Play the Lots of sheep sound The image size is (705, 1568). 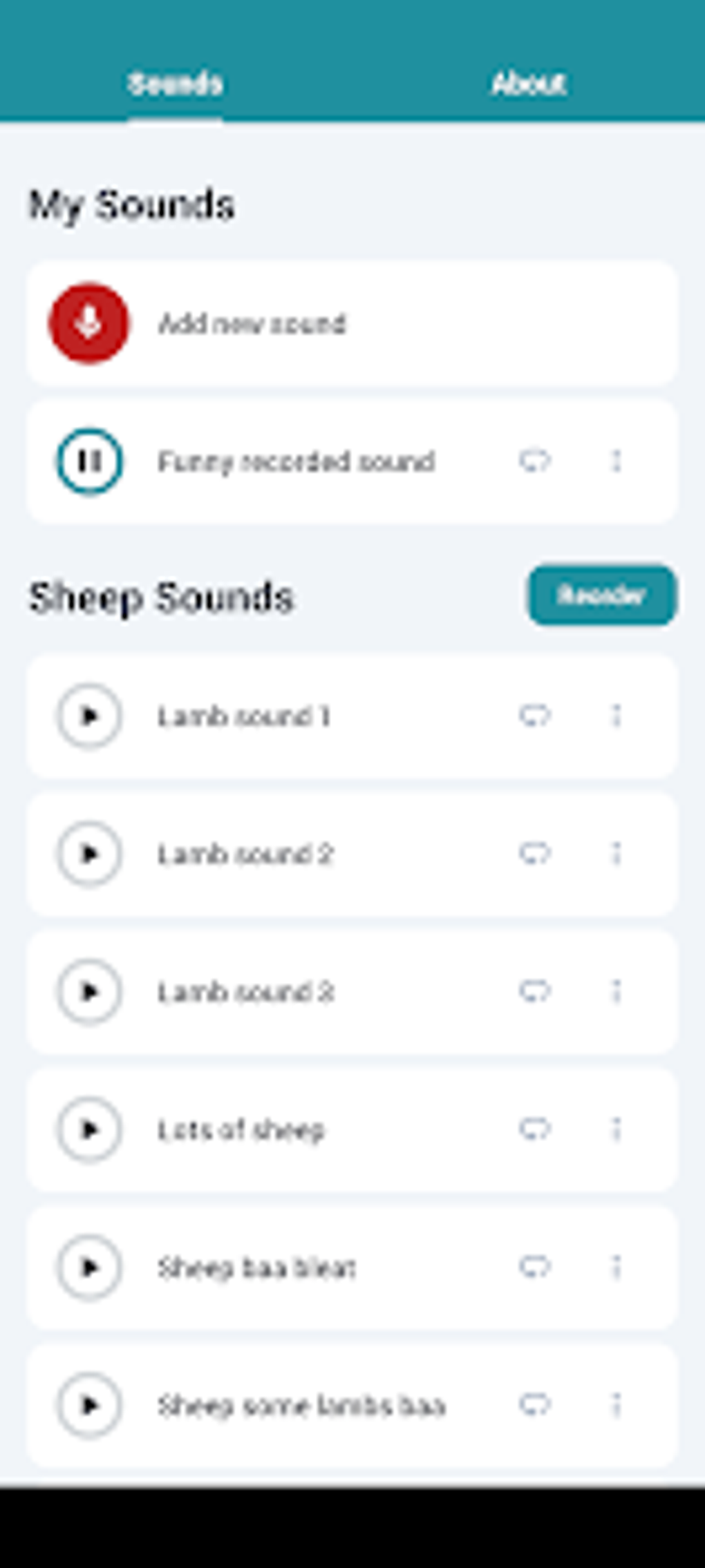(x=90, y=1131)
